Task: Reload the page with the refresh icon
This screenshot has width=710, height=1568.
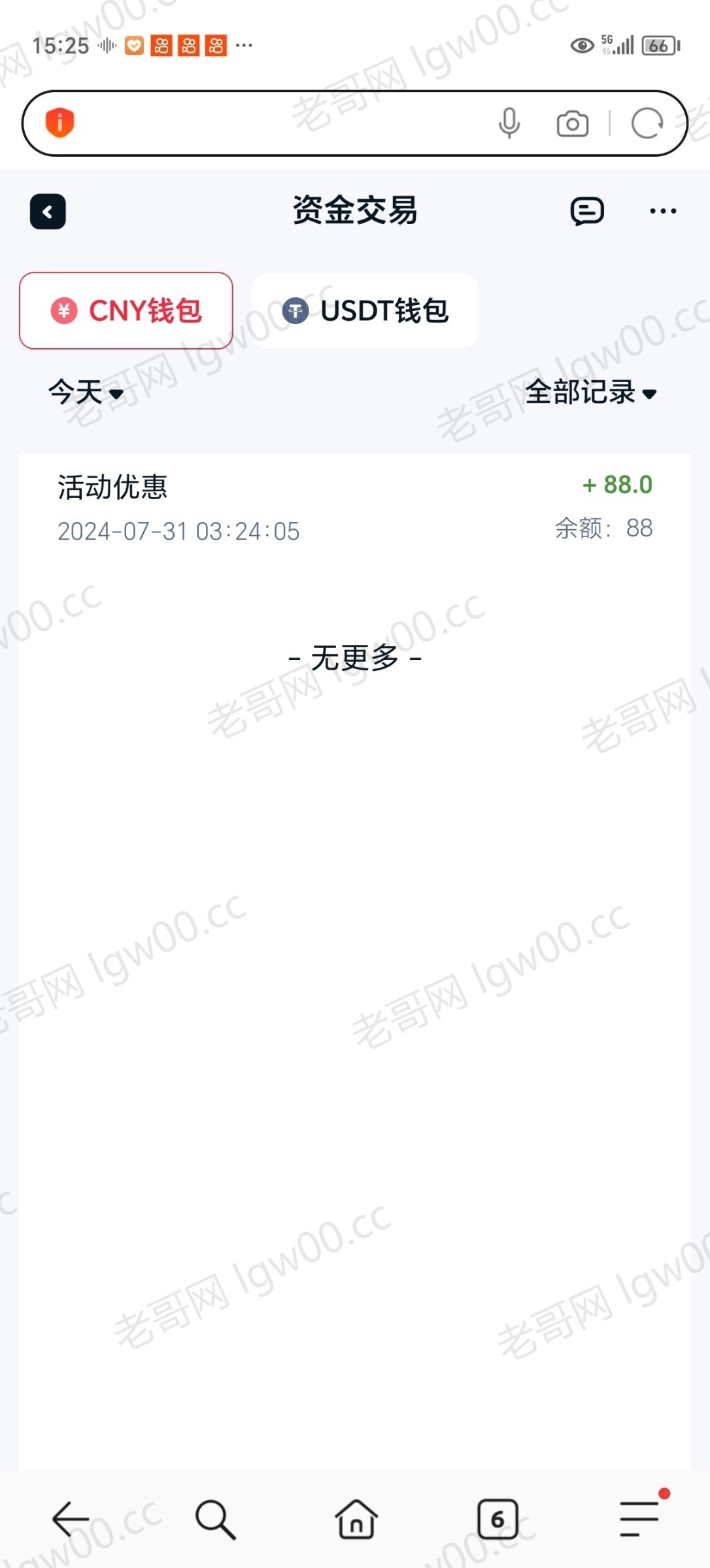Action: [x=647, y=123]
